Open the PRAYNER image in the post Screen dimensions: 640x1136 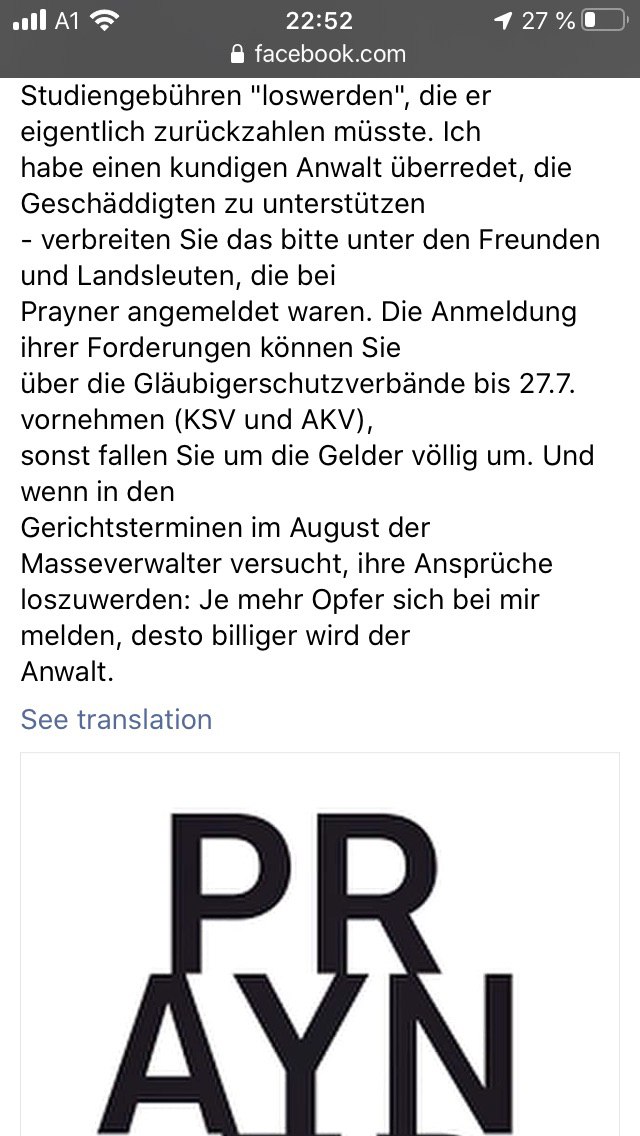(x=320, y=944)
